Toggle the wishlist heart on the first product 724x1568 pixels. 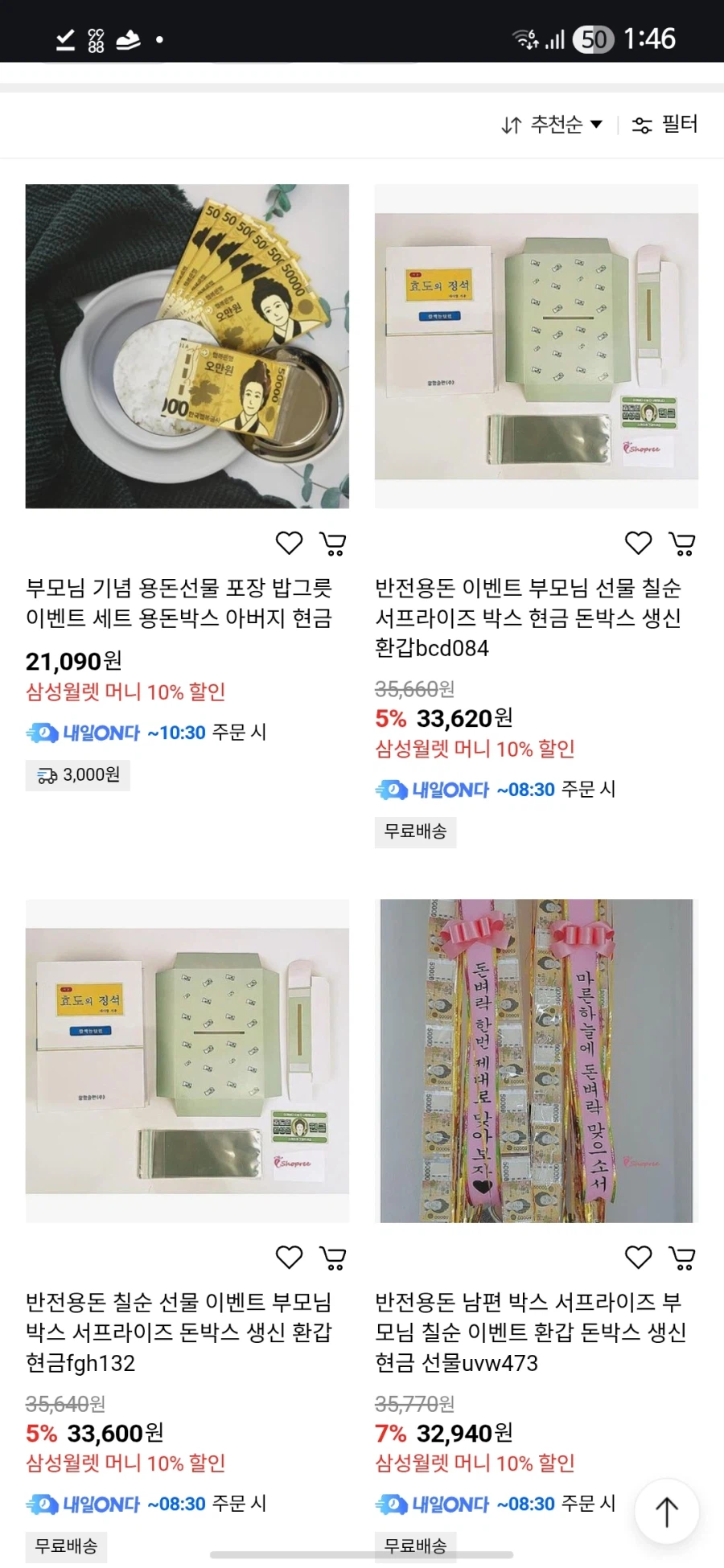point(289,543)
